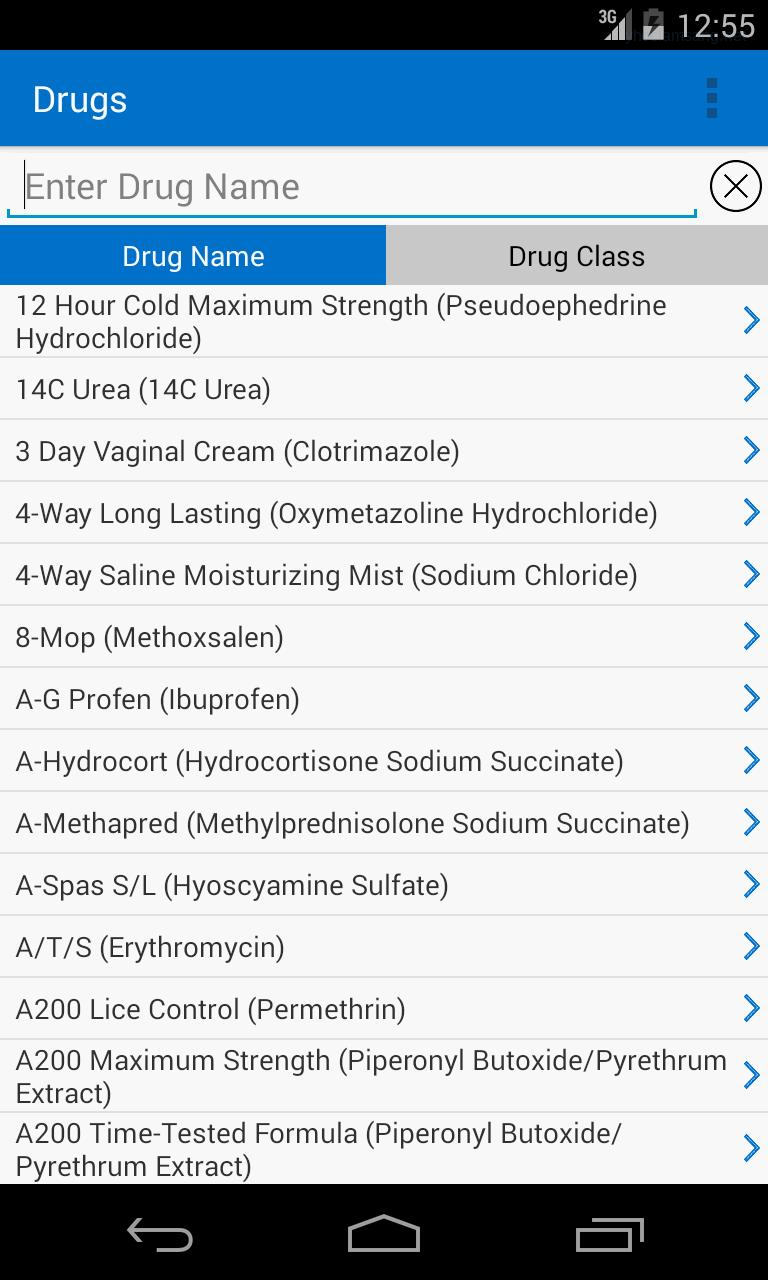Open the 14C Urea entry

tap(384, 389)
